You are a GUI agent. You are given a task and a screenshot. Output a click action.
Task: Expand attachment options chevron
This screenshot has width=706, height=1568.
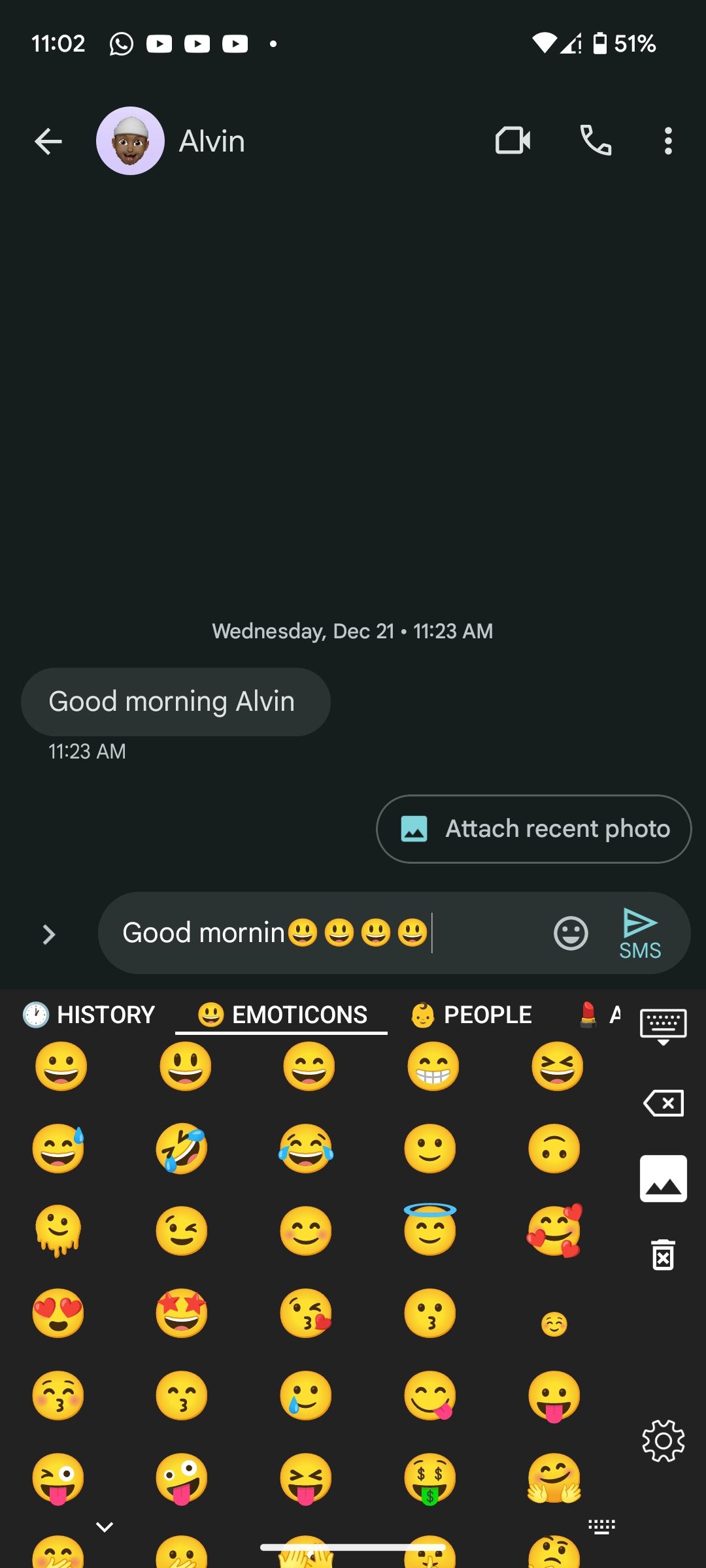[49, 934]
